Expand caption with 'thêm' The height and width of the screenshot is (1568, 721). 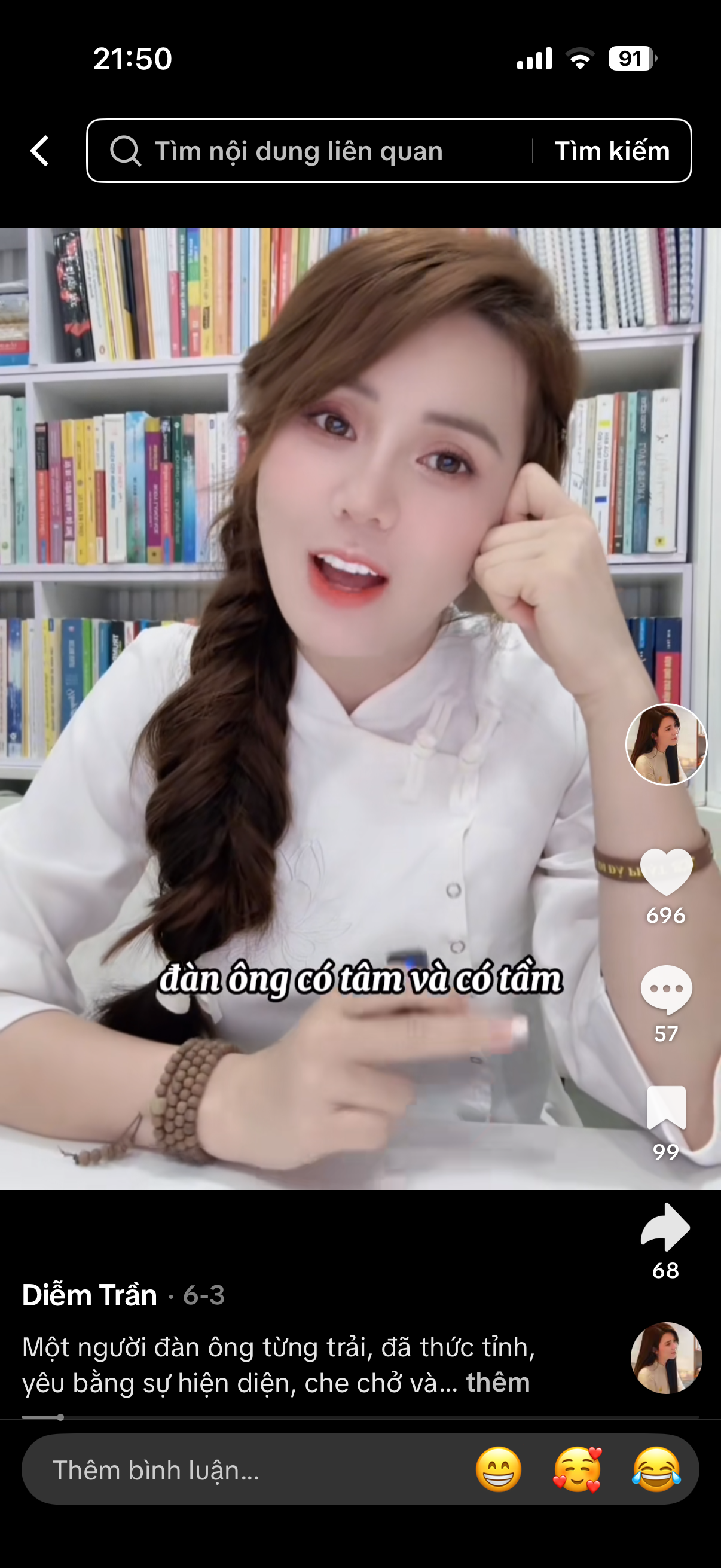click(x=497, y=1383)
